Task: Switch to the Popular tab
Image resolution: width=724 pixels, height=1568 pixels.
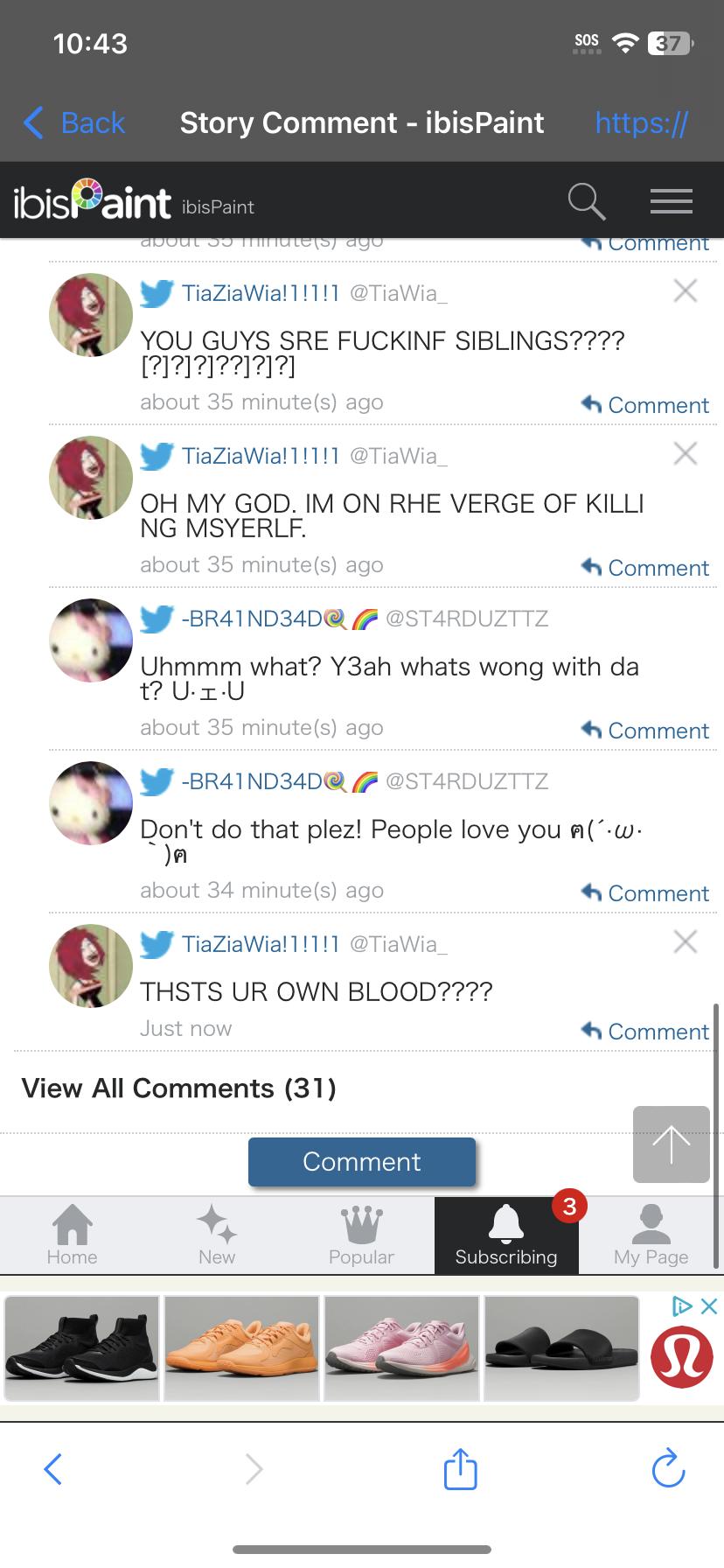Action: click(361, 1235)
